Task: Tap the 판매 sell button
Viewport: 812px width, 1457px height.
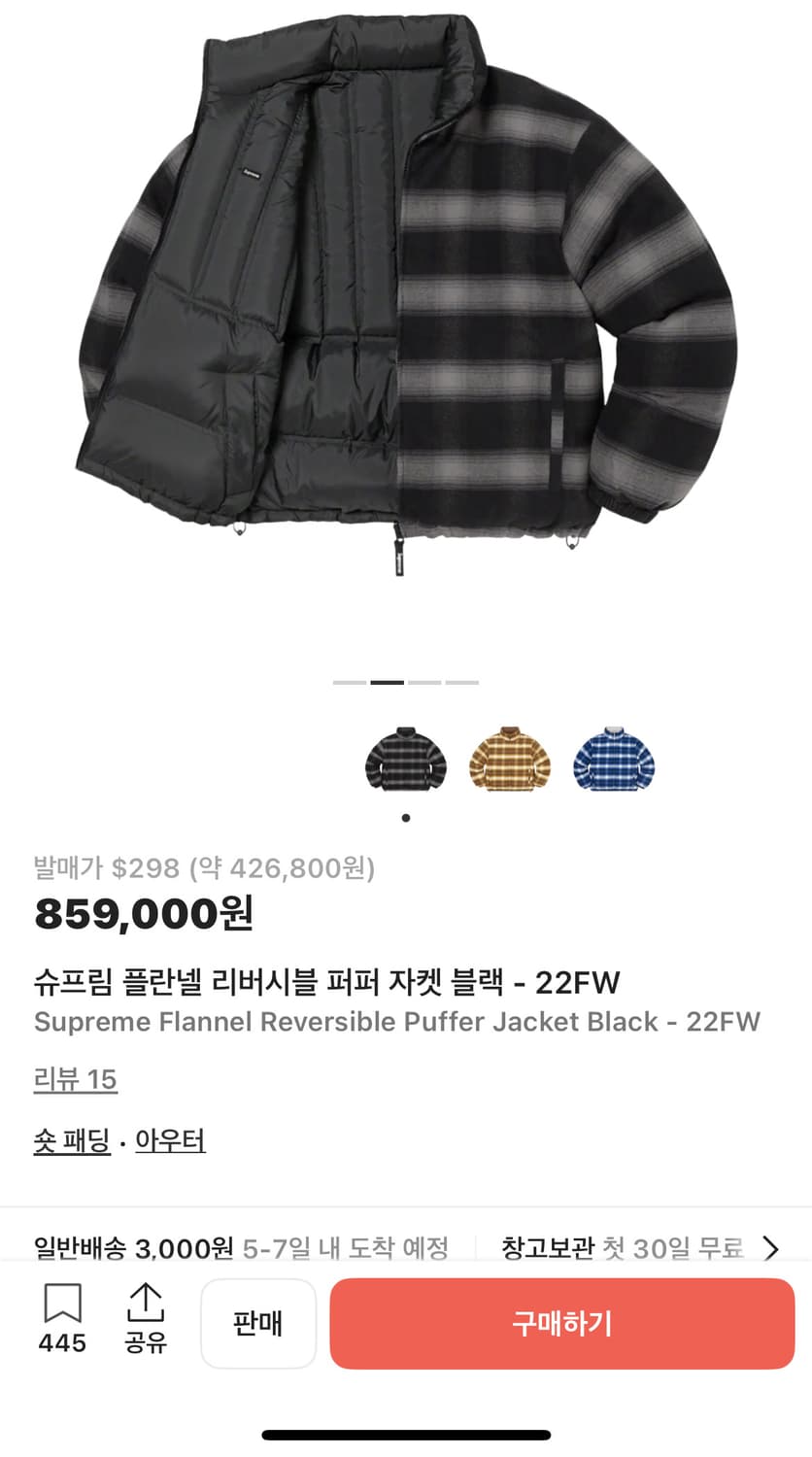Action: pyautogui.click(x=258, y=1323)
